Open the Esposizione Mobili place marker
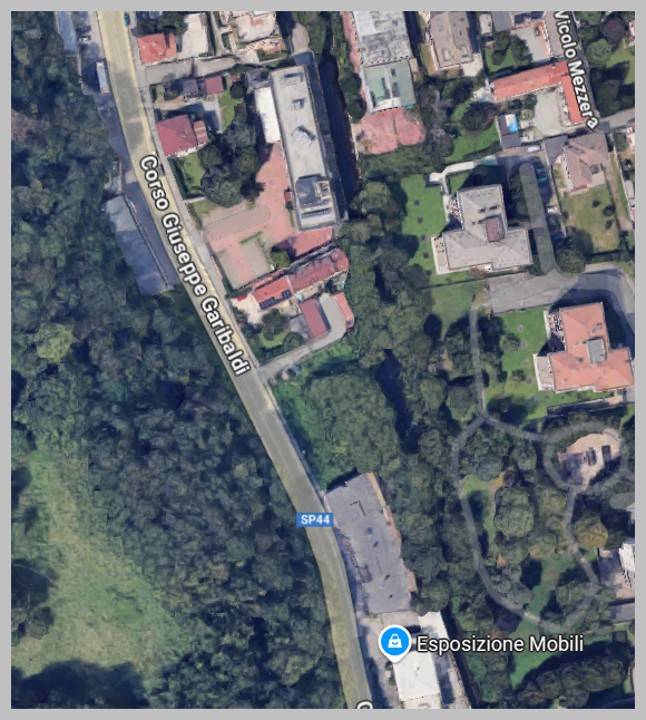The width and height of the screenshot is (646, 720). tap(395, 641)
